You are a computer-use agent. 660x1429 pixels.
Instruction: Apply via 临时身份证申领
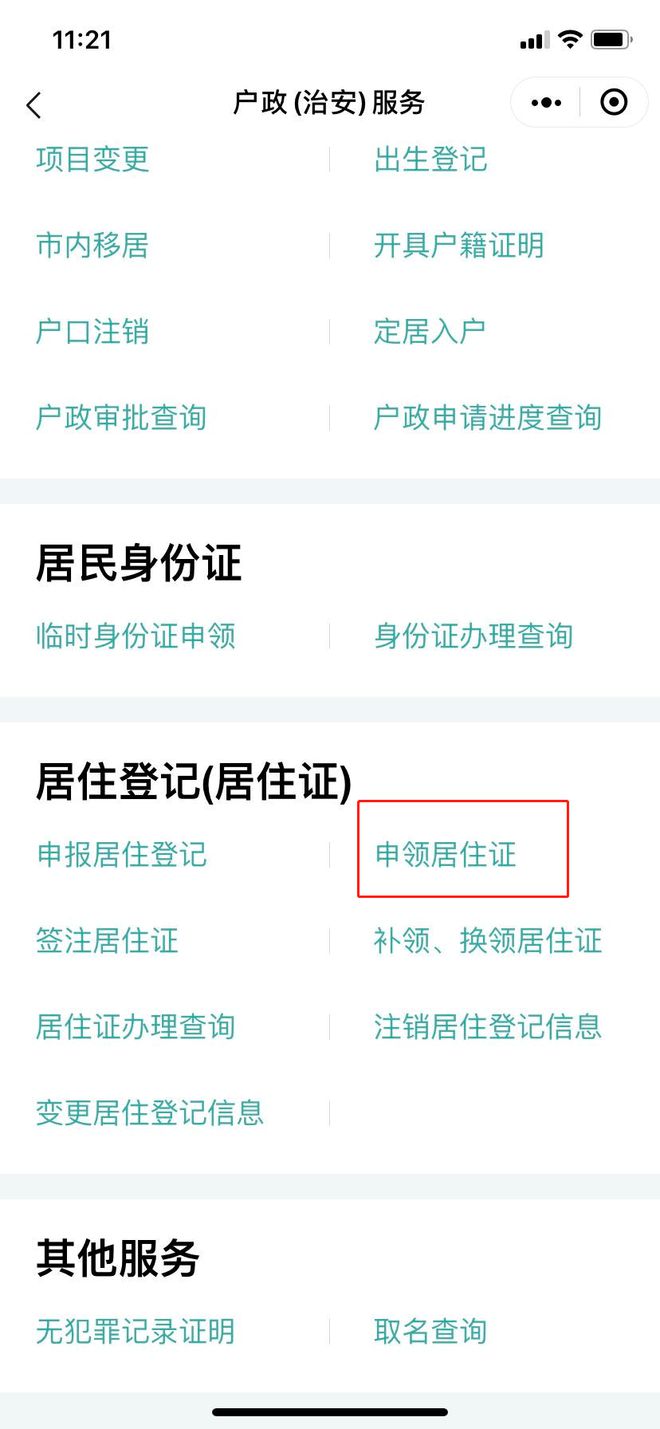[136, 636]
